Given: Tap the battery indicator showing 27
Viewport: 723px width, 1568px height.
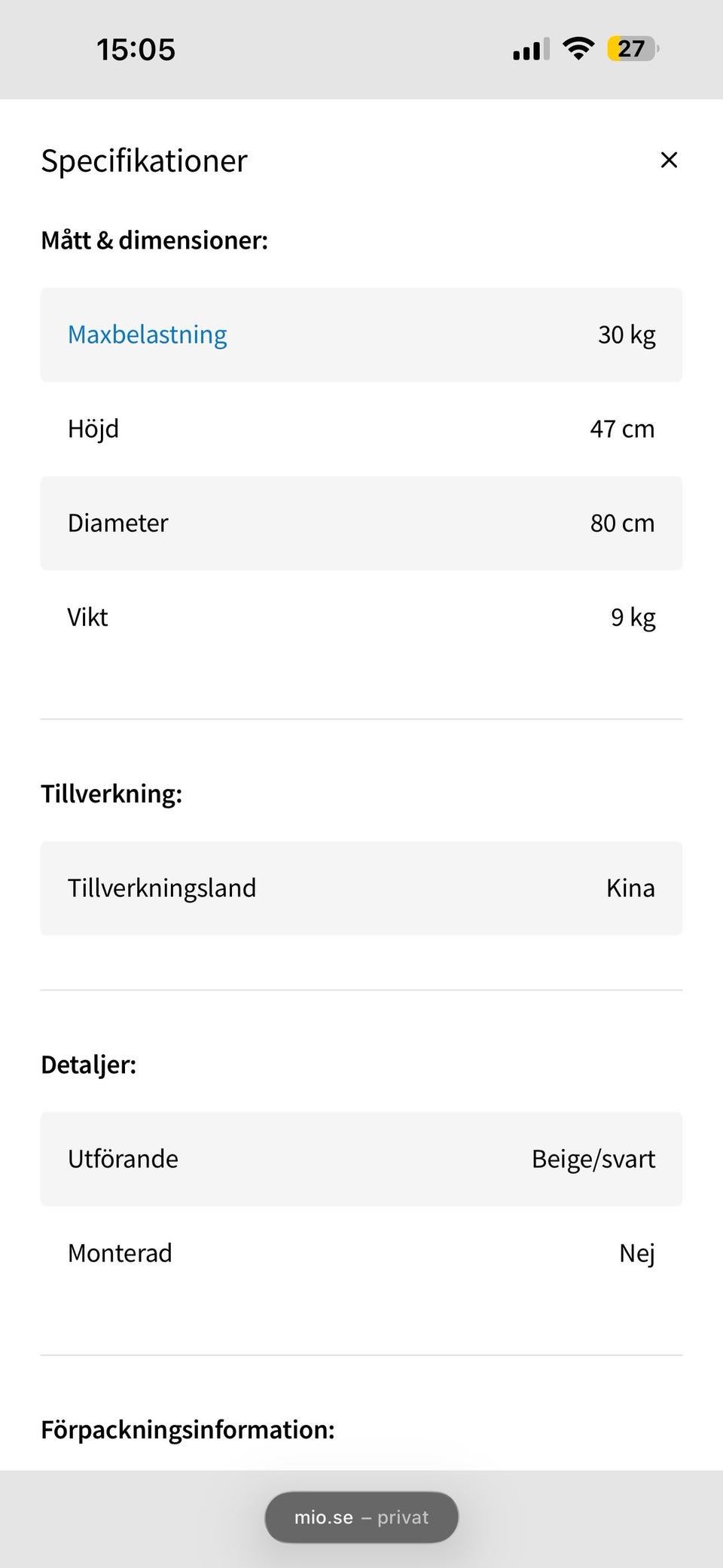Looking at the screenshot, I should click(x=631, y=48).
